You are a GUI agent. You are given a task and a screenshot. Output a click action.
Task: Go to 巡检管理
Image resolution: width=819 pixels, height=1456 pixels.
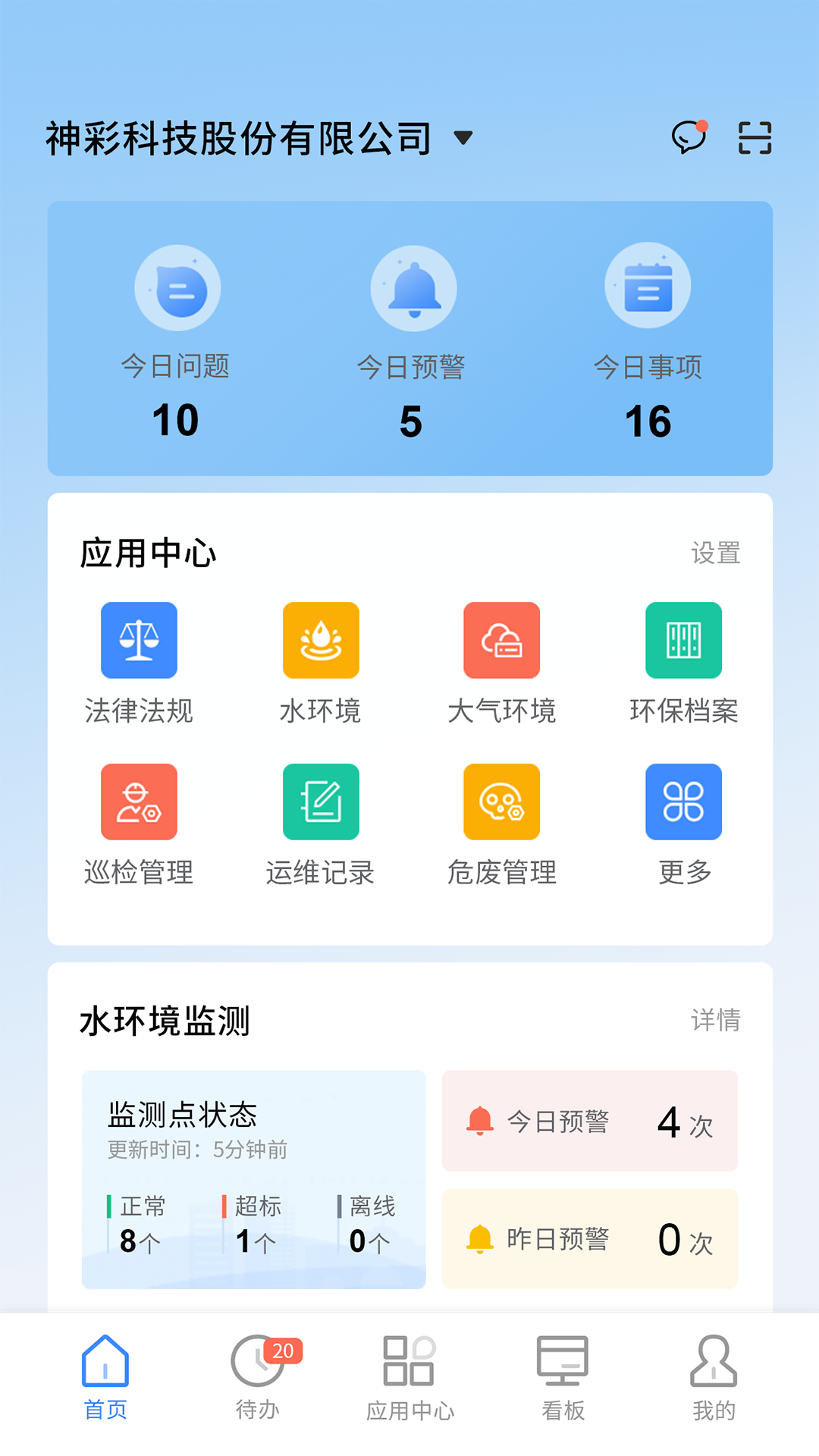139,824
